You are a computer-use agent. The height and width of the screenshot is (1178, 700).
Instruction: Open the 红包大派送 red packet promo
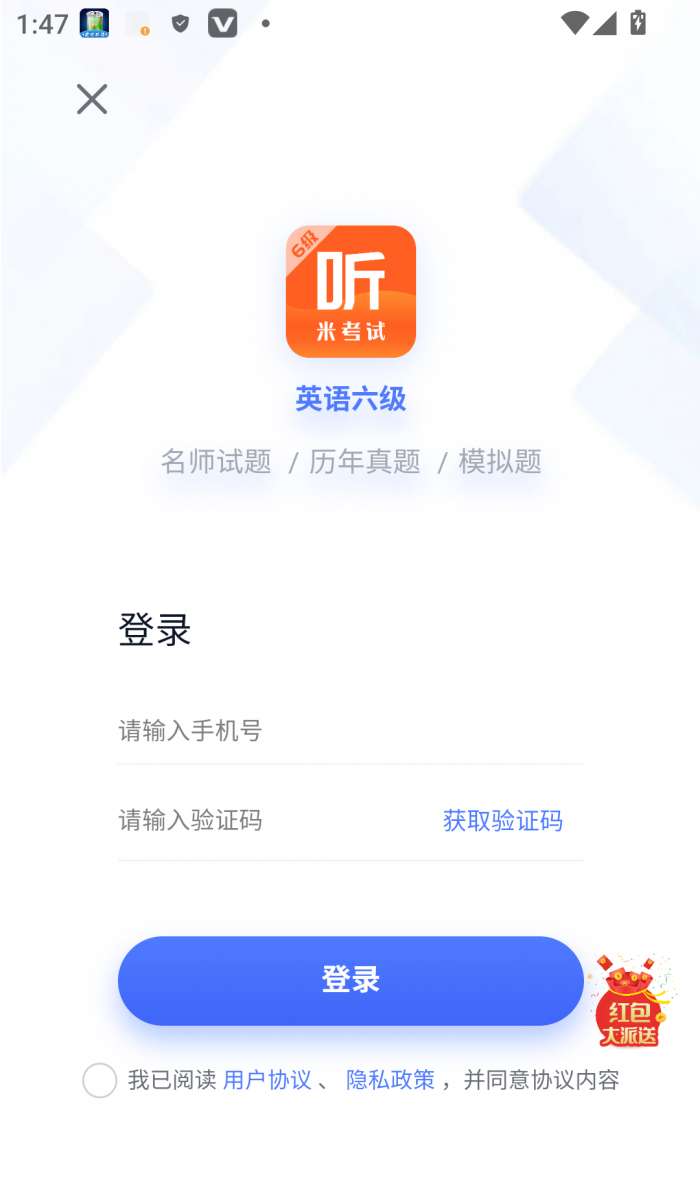coord(630,1003)
